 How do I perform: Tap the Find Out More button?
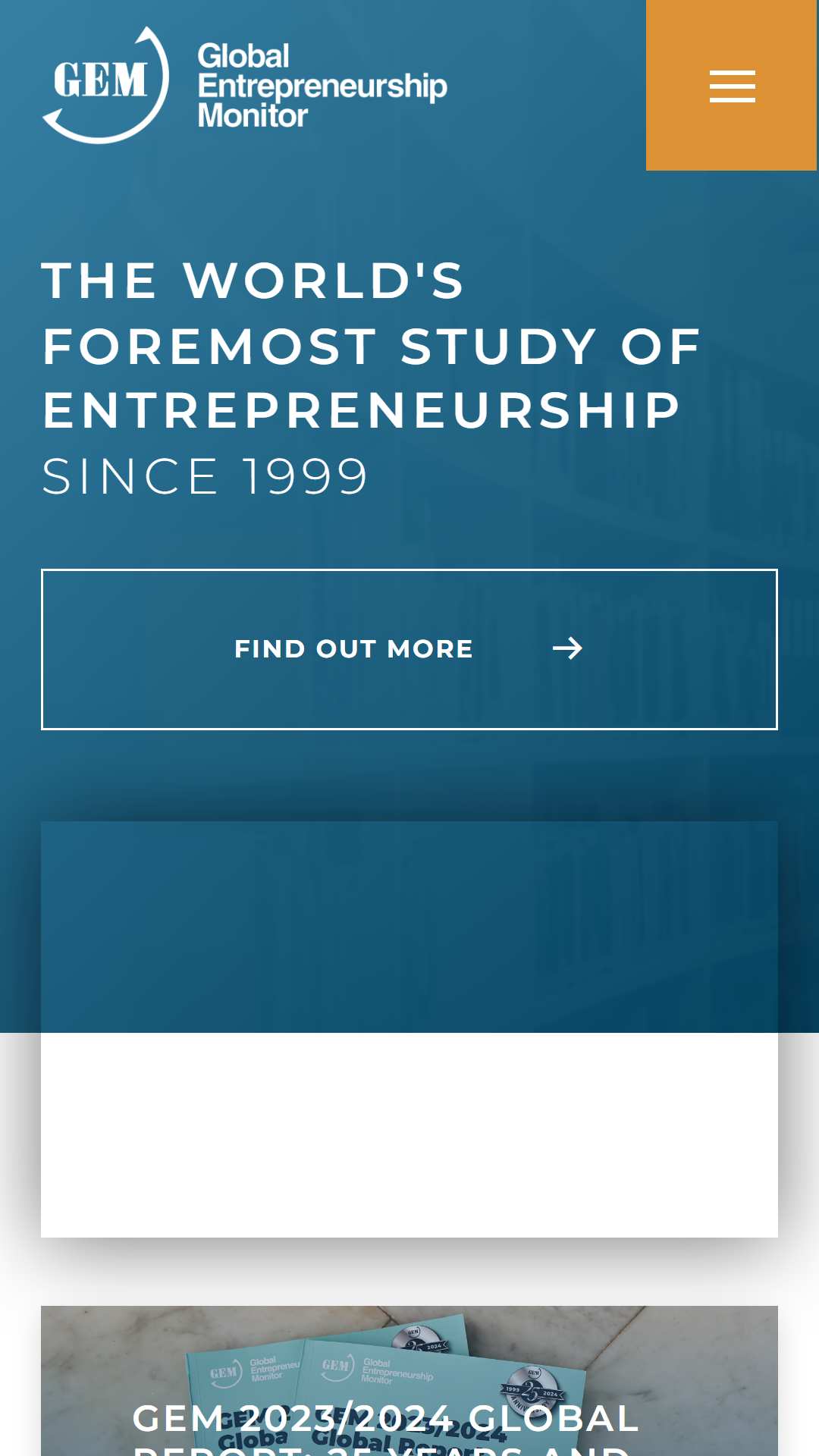click(409, 649)
